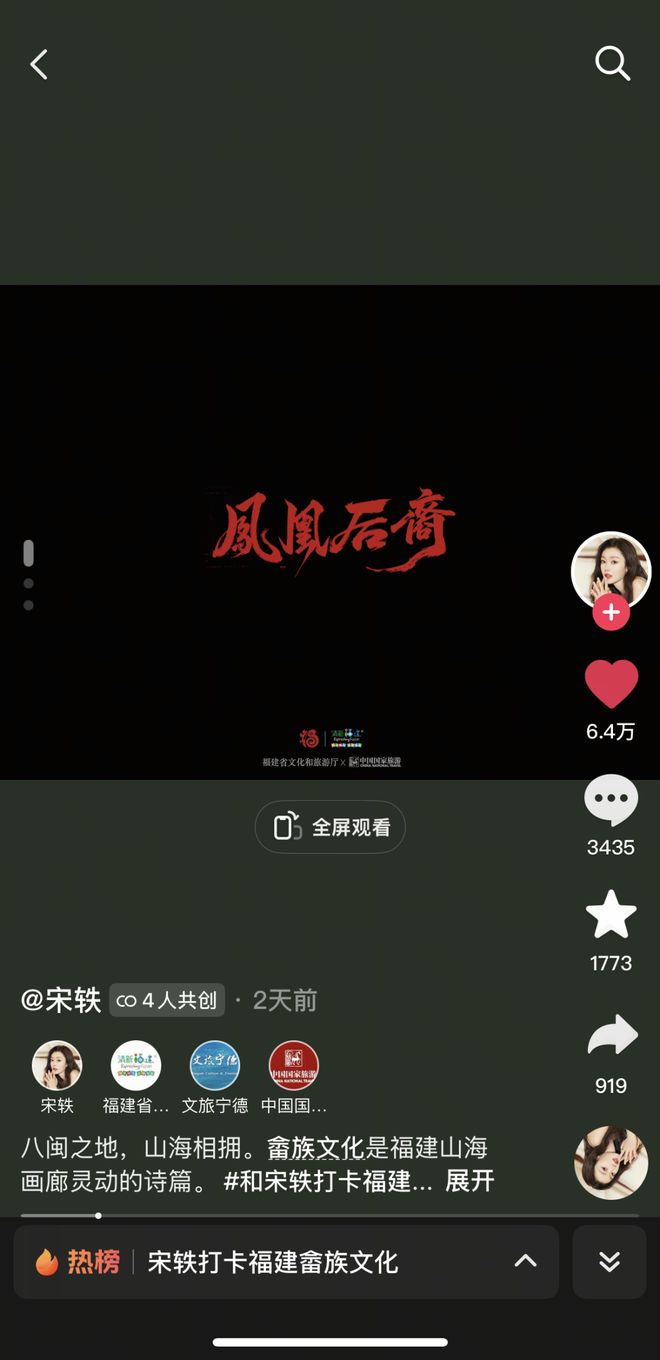Share this video with the arrow icon
Screen dimensions: 660x1360
pos(611,1037)
